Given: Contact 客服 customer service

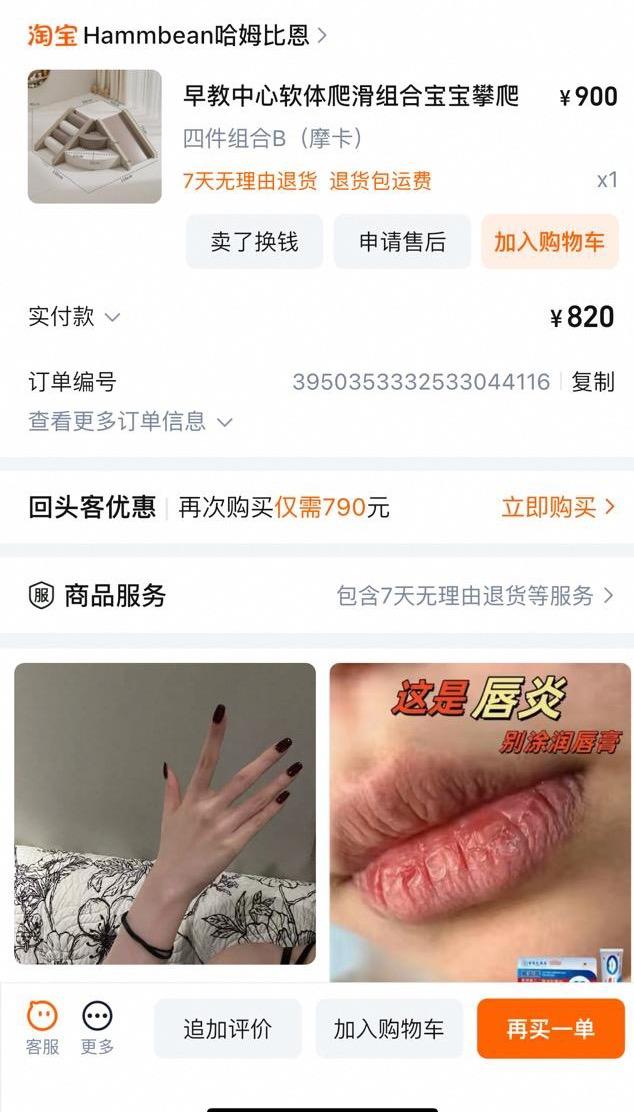Looking at the screenshot, I should tap(42, 1028).
